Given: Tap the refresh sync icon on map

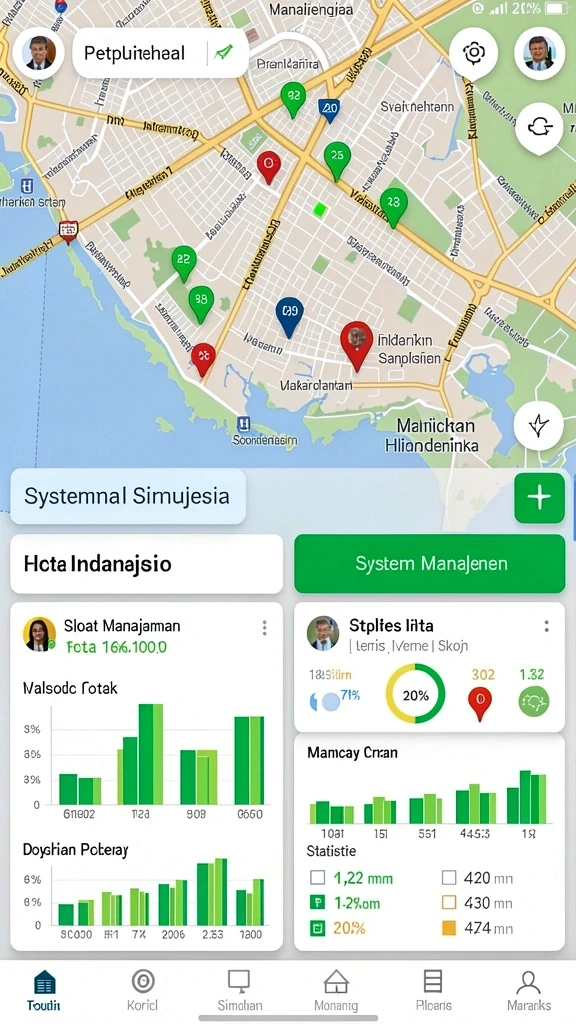Looking at the screenshot, I should [539, 127].
